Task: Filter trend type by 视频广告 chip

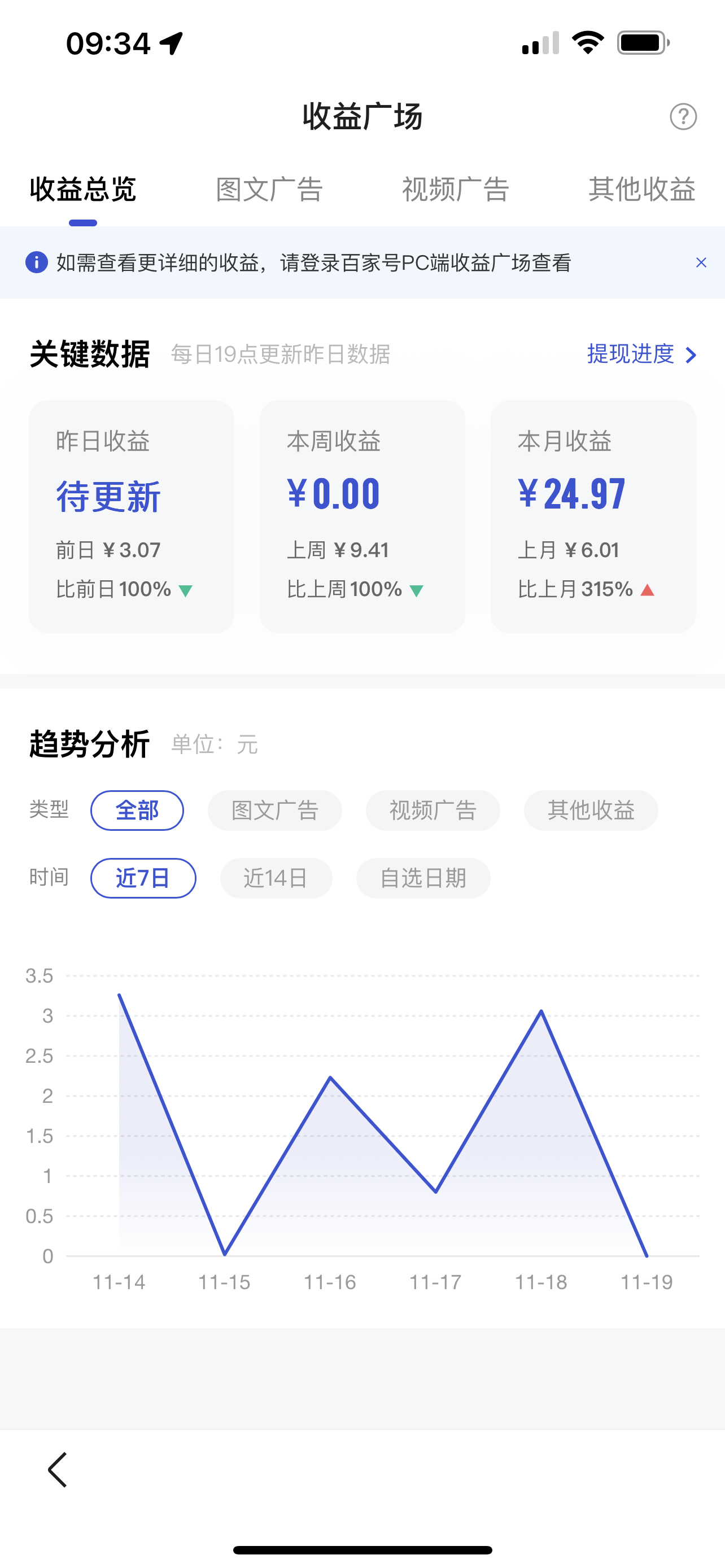Action: 433,810
